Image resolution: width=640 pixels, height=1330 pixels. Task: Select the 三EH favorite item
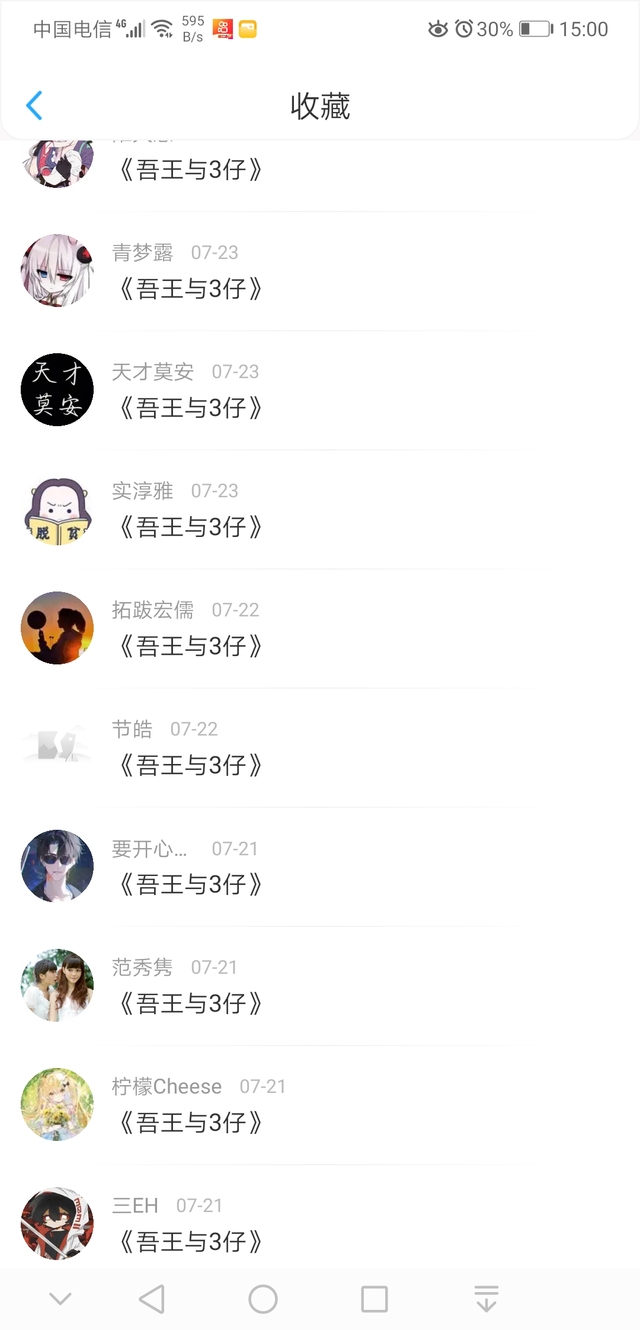tap(190, 1241)
